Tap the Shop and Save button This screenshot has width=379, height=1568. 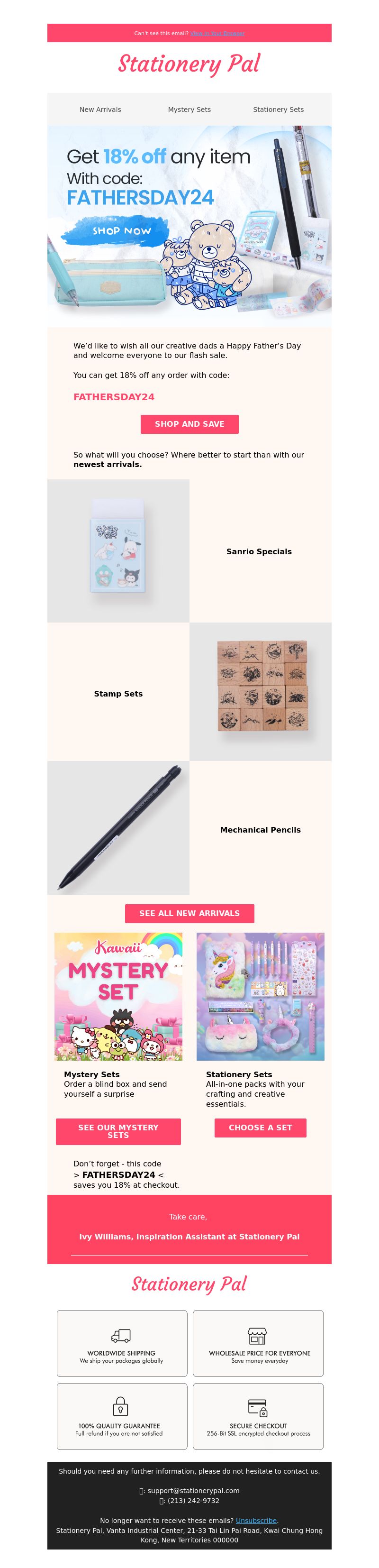[x=189, y=424]
